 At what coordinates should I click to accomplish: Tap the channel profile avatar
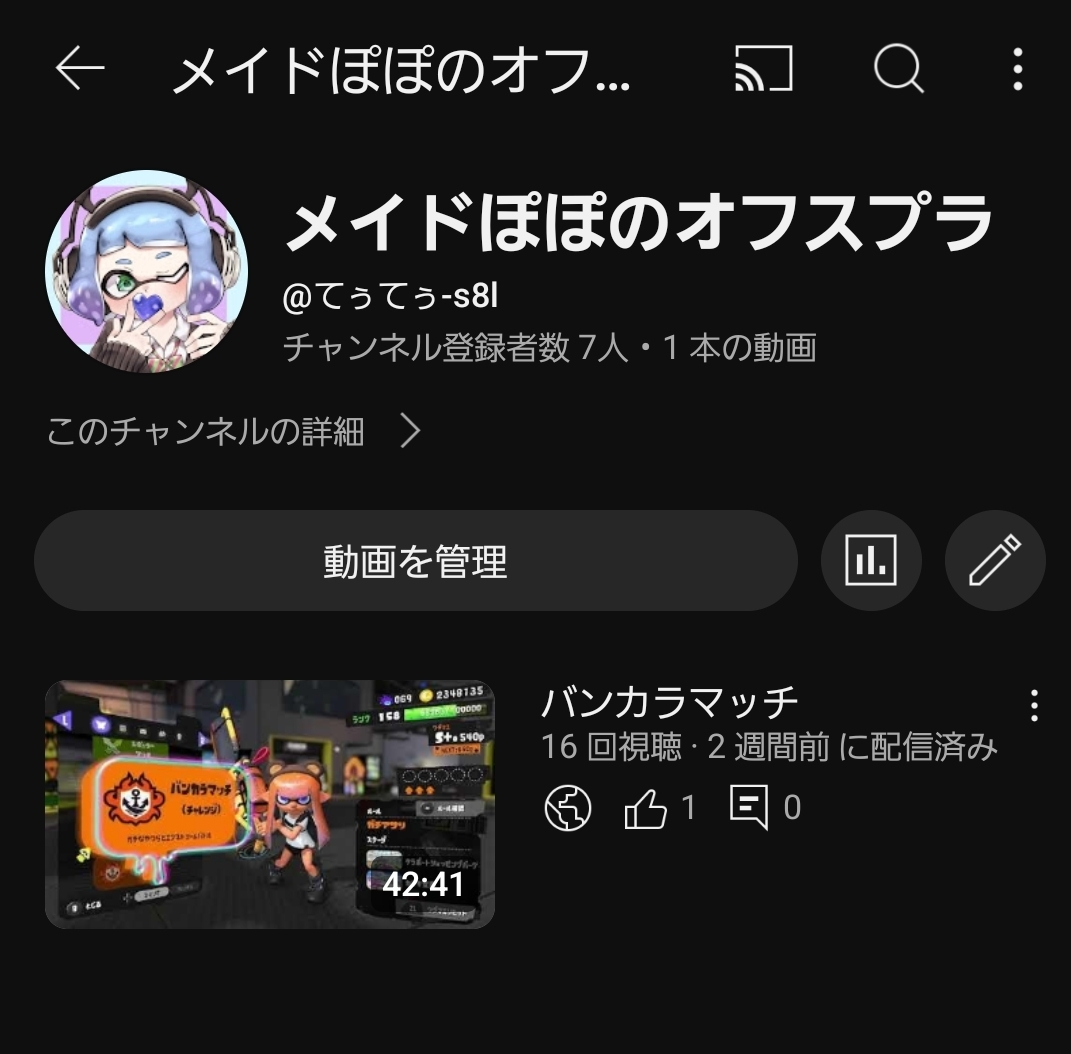[146, 271]
